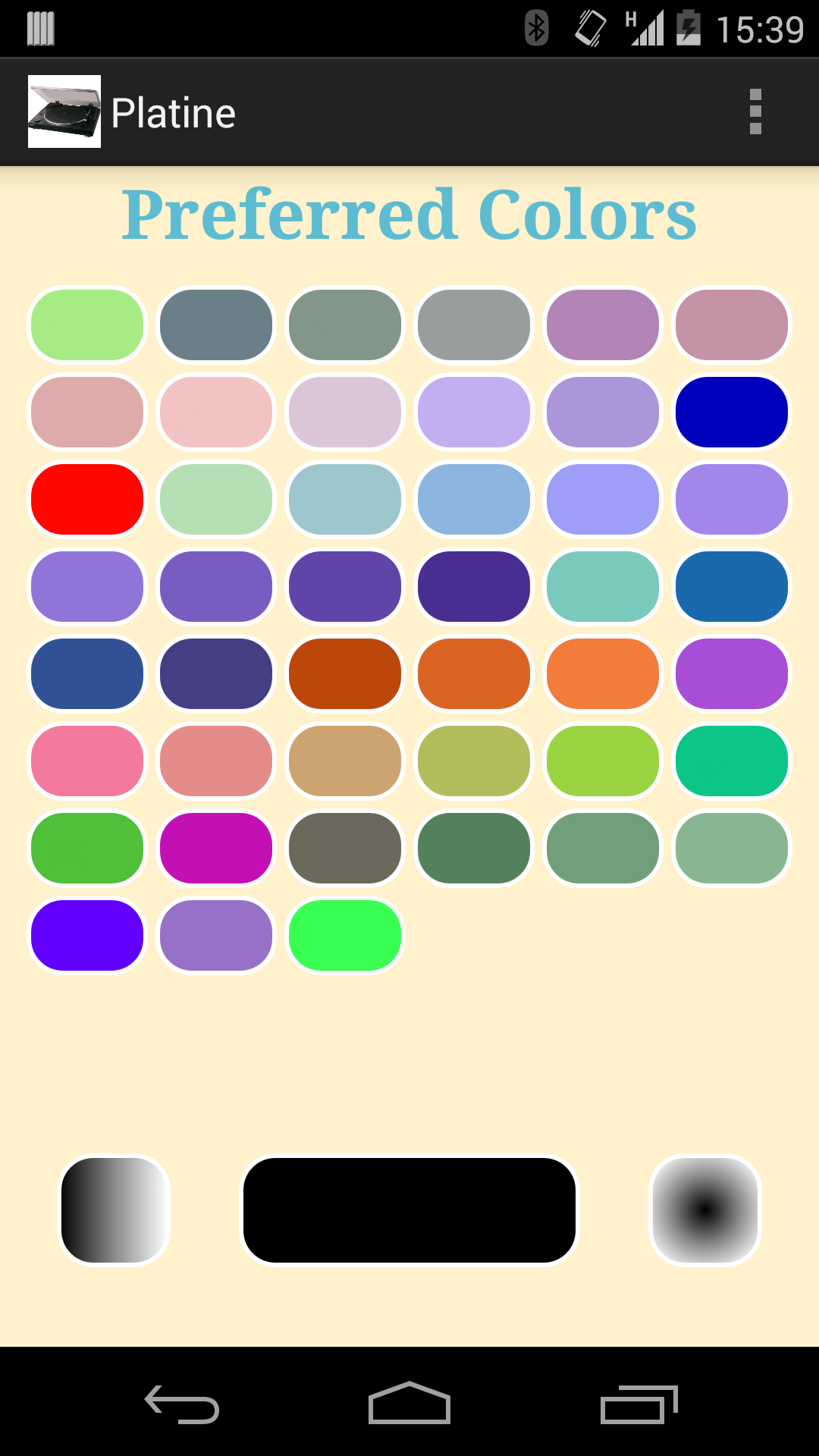Open the linear gradient picker button

(x=114, y=1210)
